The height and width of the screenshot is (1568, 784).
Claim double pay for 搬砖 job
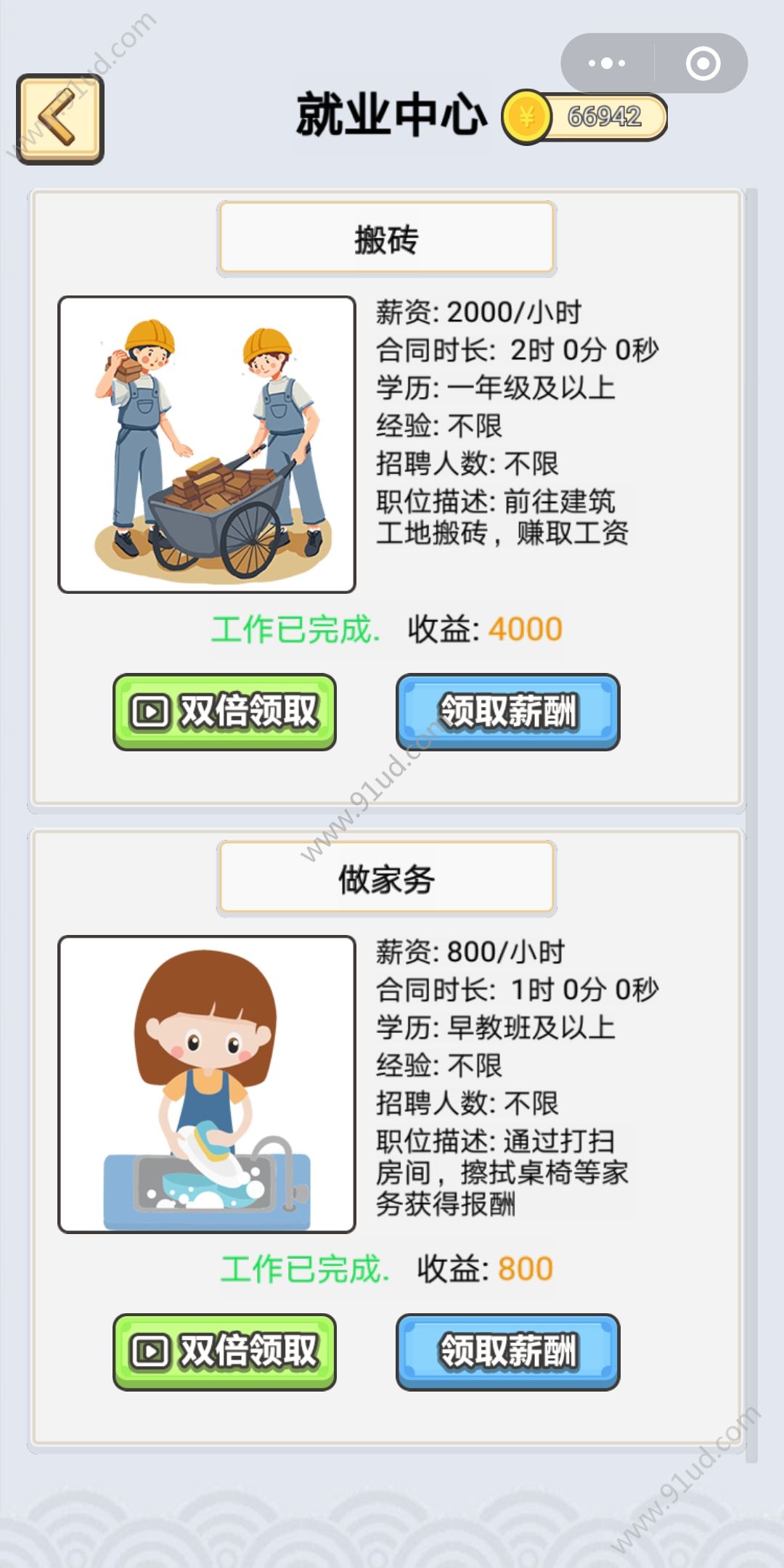[224, 711]
